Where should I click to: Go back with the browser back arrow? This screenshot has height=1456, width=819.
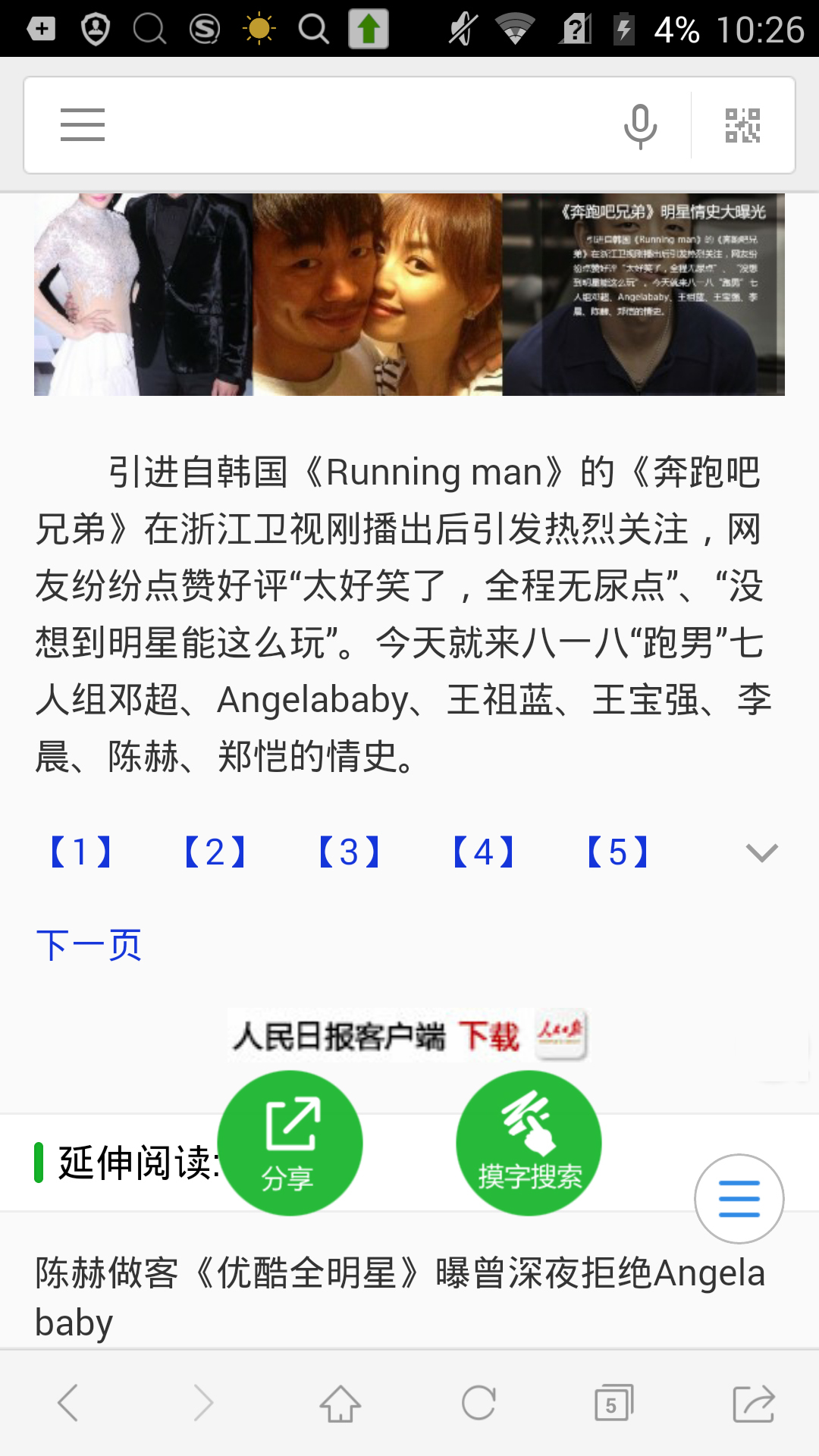68,1403
